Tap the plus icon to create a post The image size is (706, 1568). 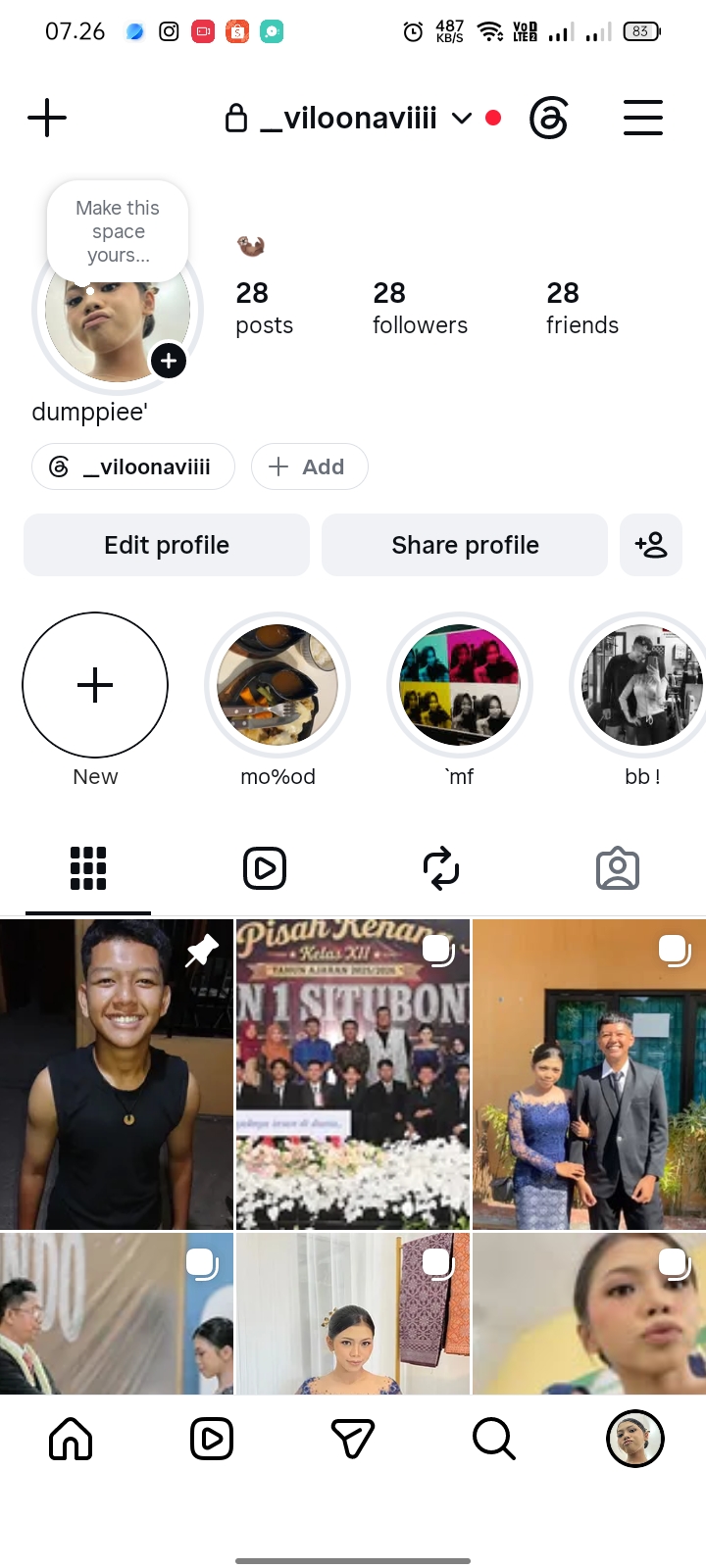[47, 119]
